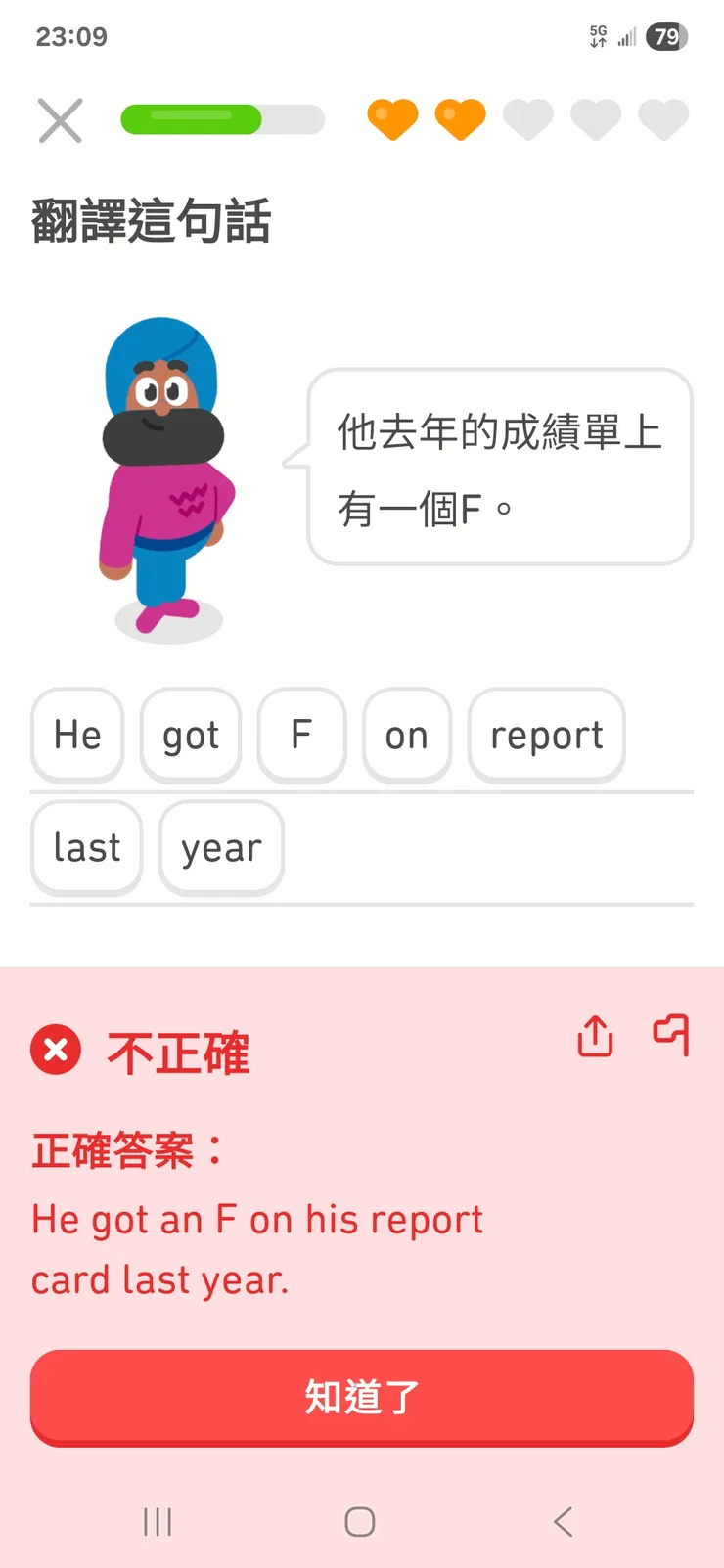Viewport: 724px width, 1568px height.
Task: Tap the rightmost gray heart icon
Action: 662,117
